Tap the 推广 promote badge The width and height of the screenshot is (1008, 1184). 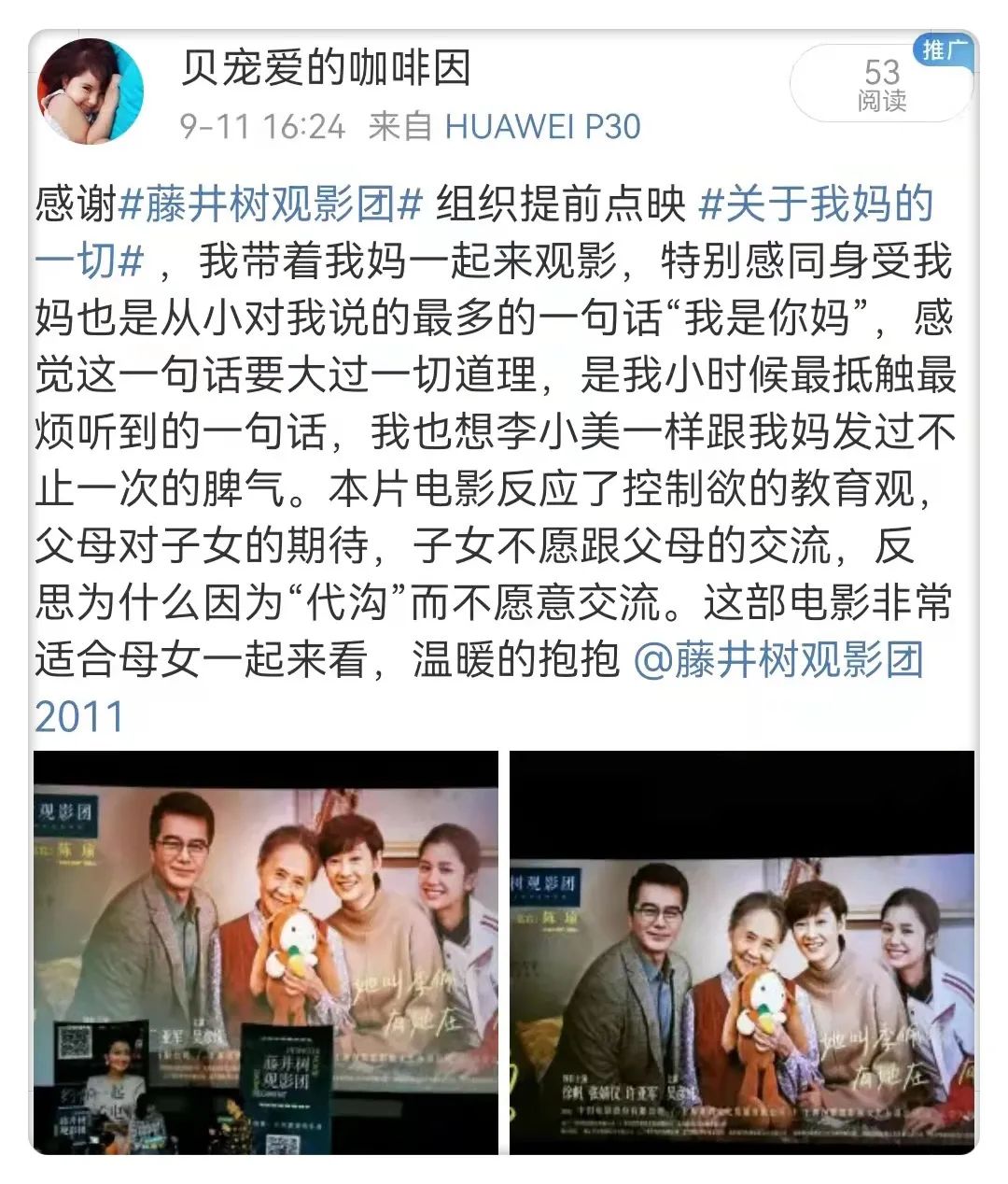click(x=944, y=49)
